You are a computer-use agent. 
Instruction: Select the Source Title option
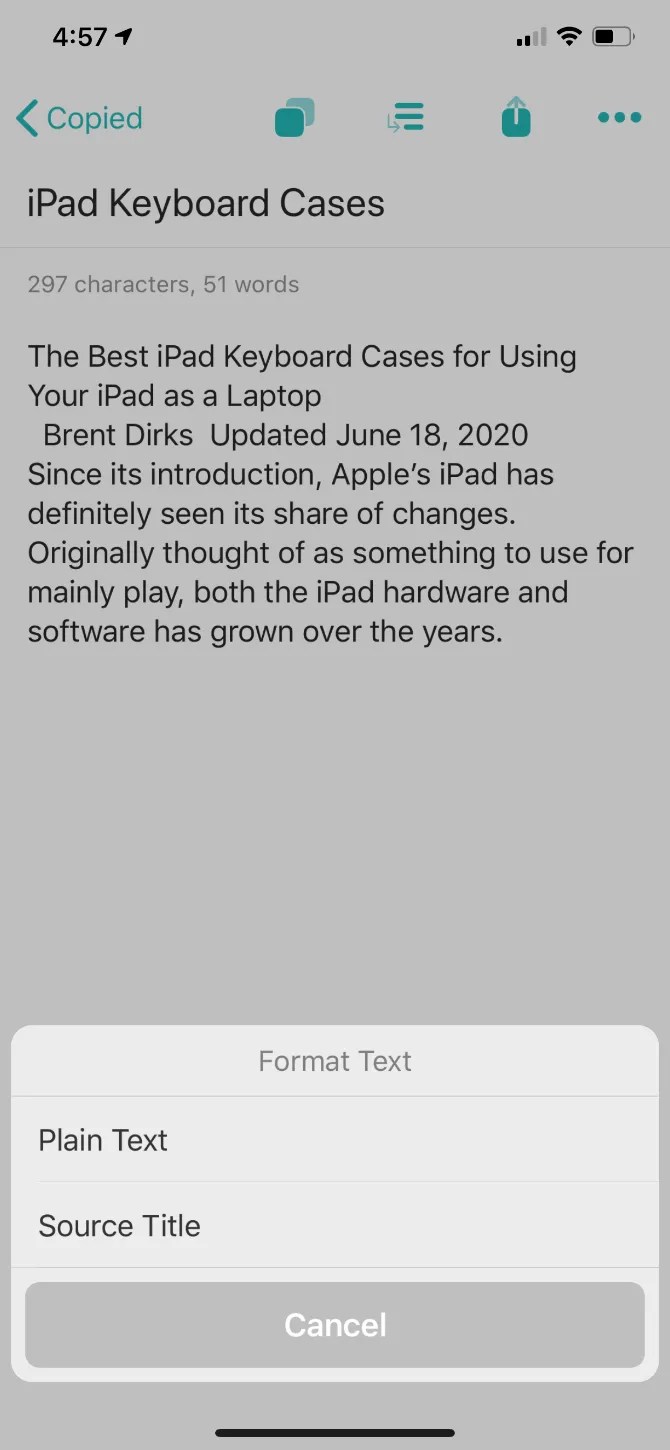click(x=334, y=1226)
